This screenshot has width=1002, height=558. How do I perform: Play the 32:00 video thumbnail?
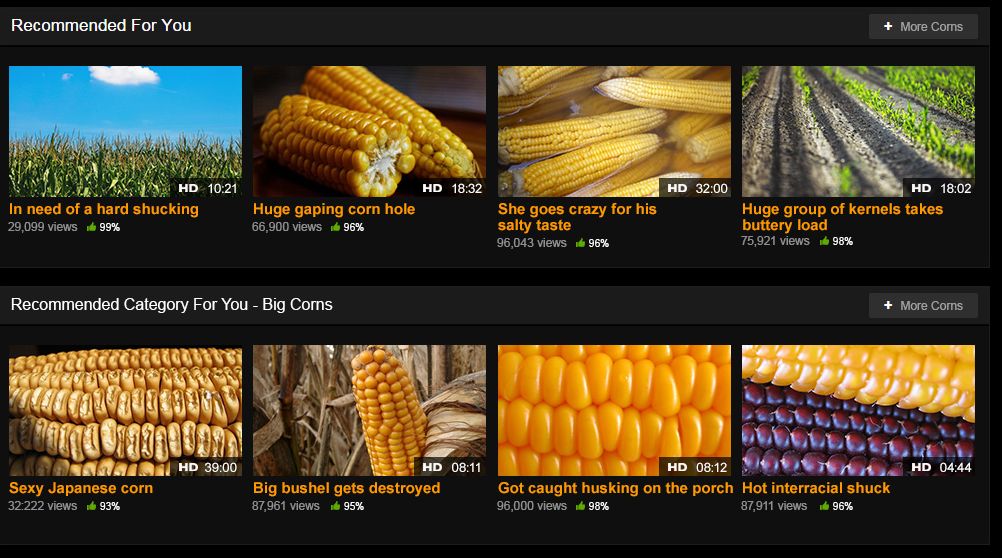[x=614, y=131]
